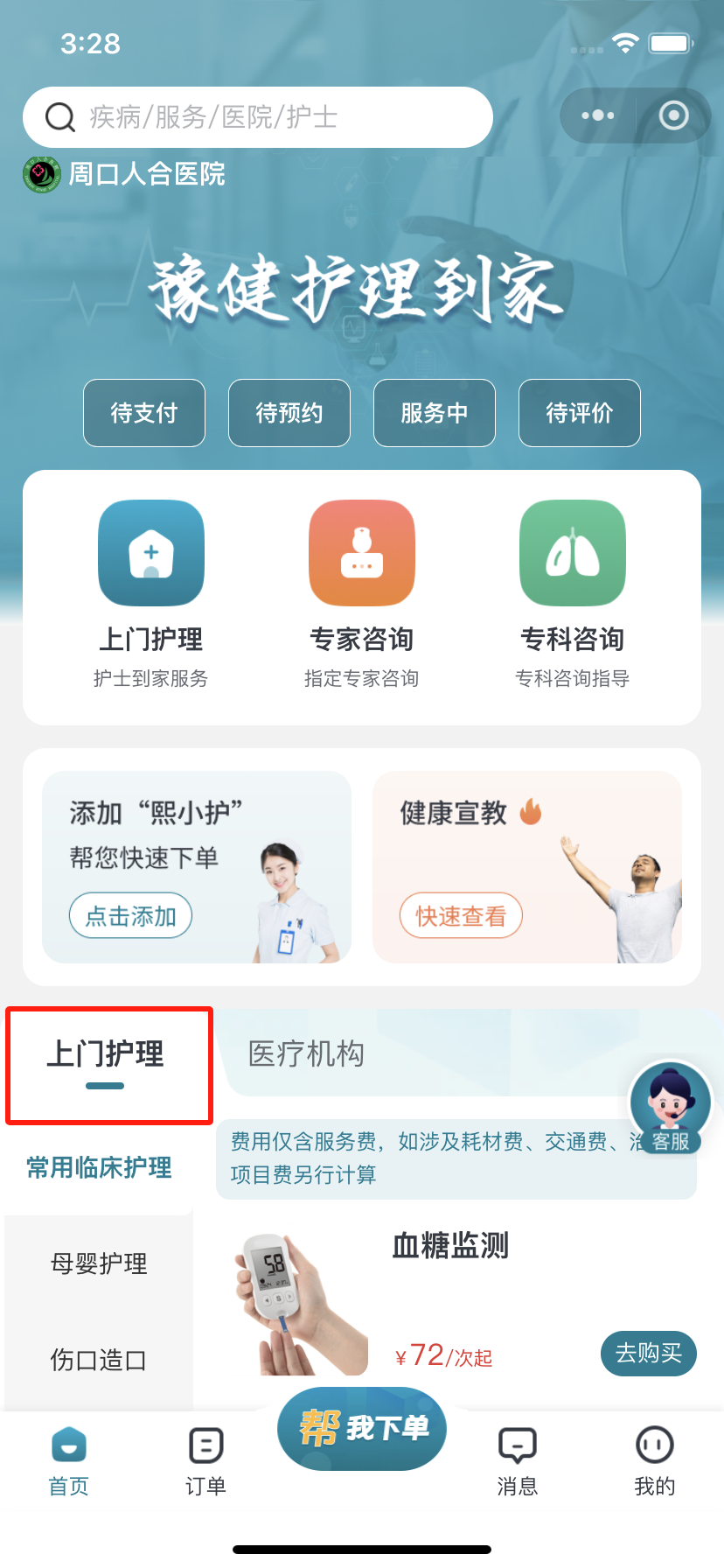
Task: Tap 快速查看 under 健康宣教
Action: pos(461,915)
